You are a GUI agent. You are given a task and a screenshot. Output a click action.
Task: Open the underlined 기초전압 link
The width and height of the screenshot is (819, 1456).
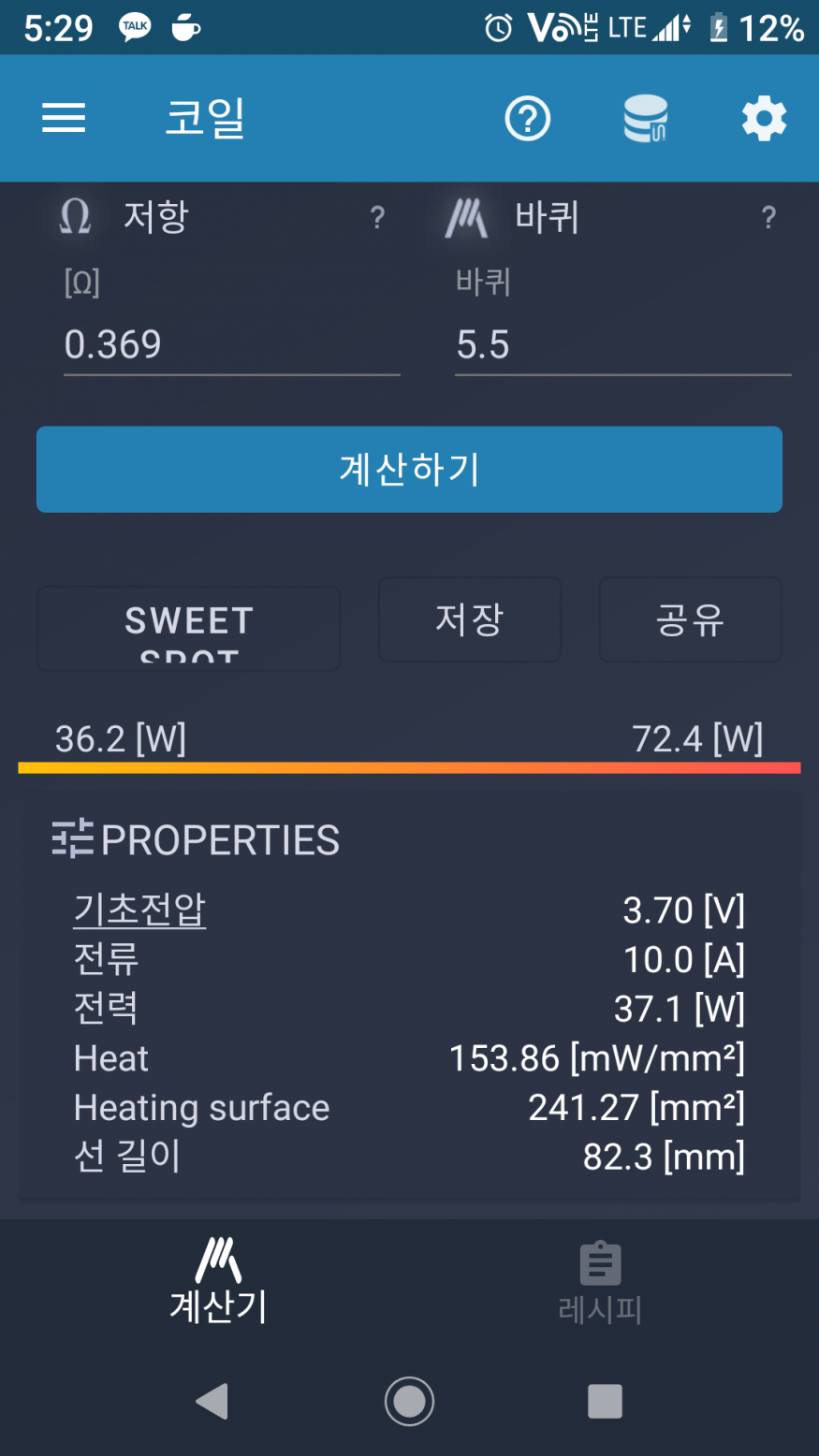(139, 910)
